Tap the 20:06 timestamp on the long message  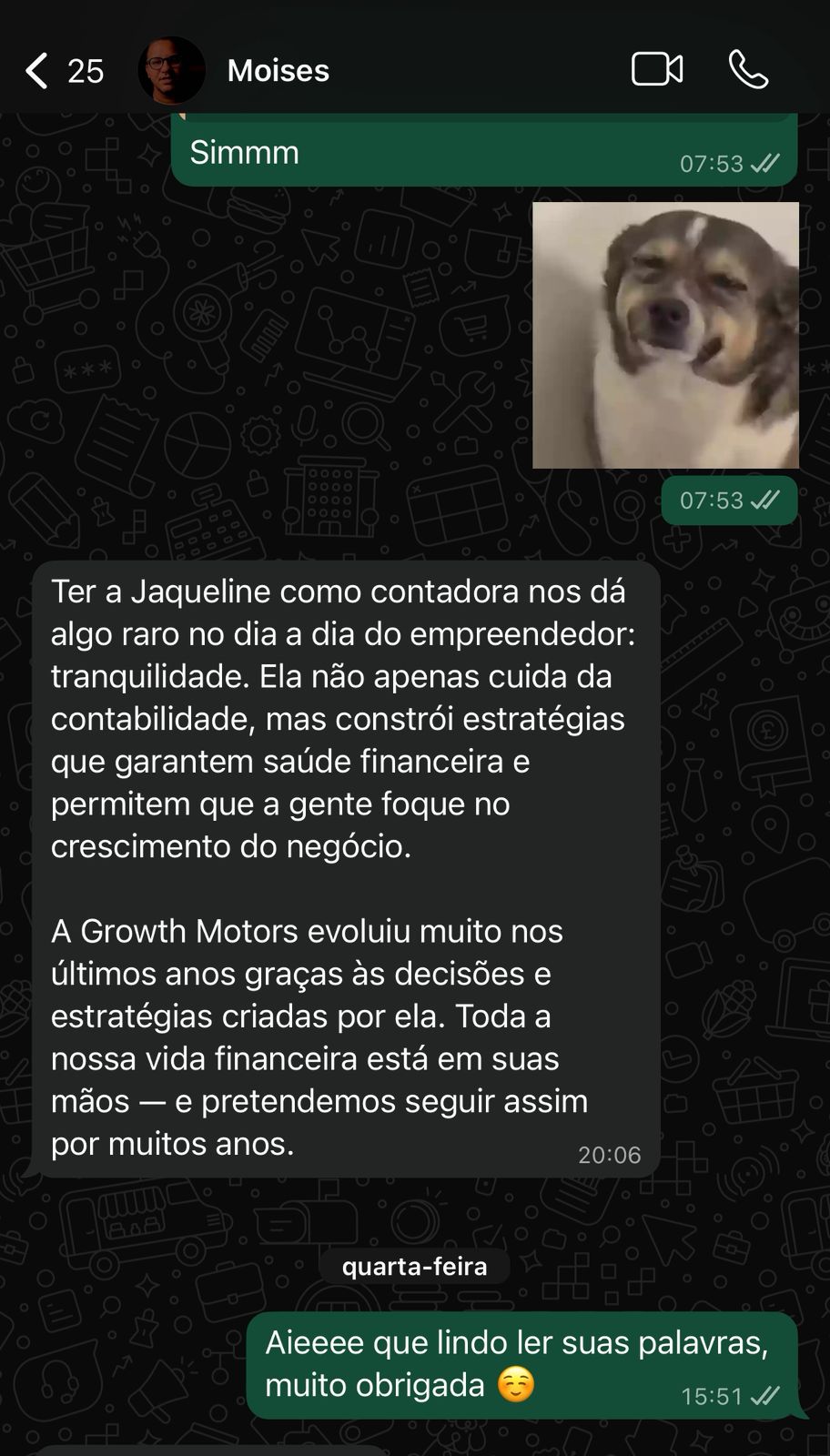click(612, 1155)
